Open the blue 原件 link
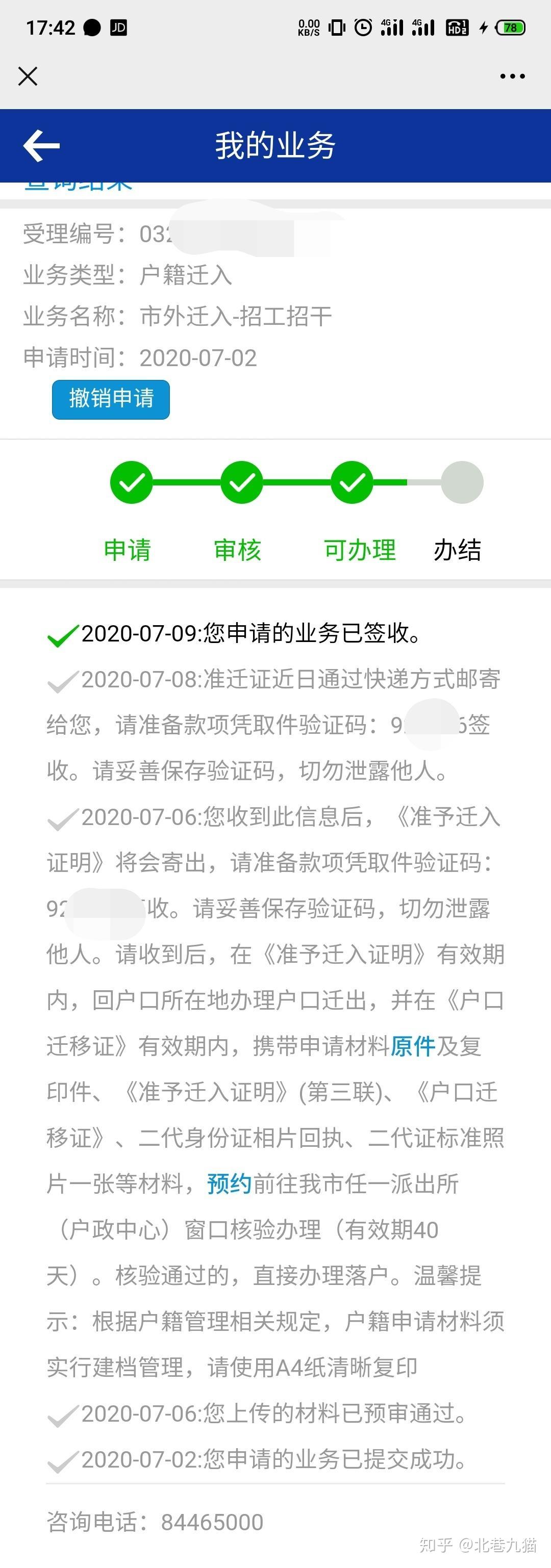Screen dimensions: 551x1568 (x=412, y=1046)
